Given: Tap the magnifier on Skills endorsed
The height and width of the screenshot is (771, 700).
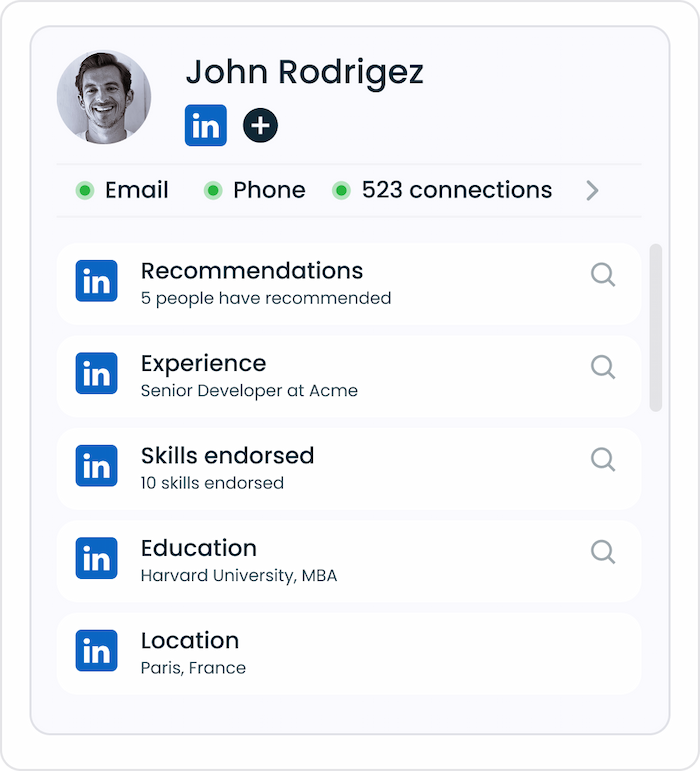Looking at the screenshot, I should (x=603, y=460).
